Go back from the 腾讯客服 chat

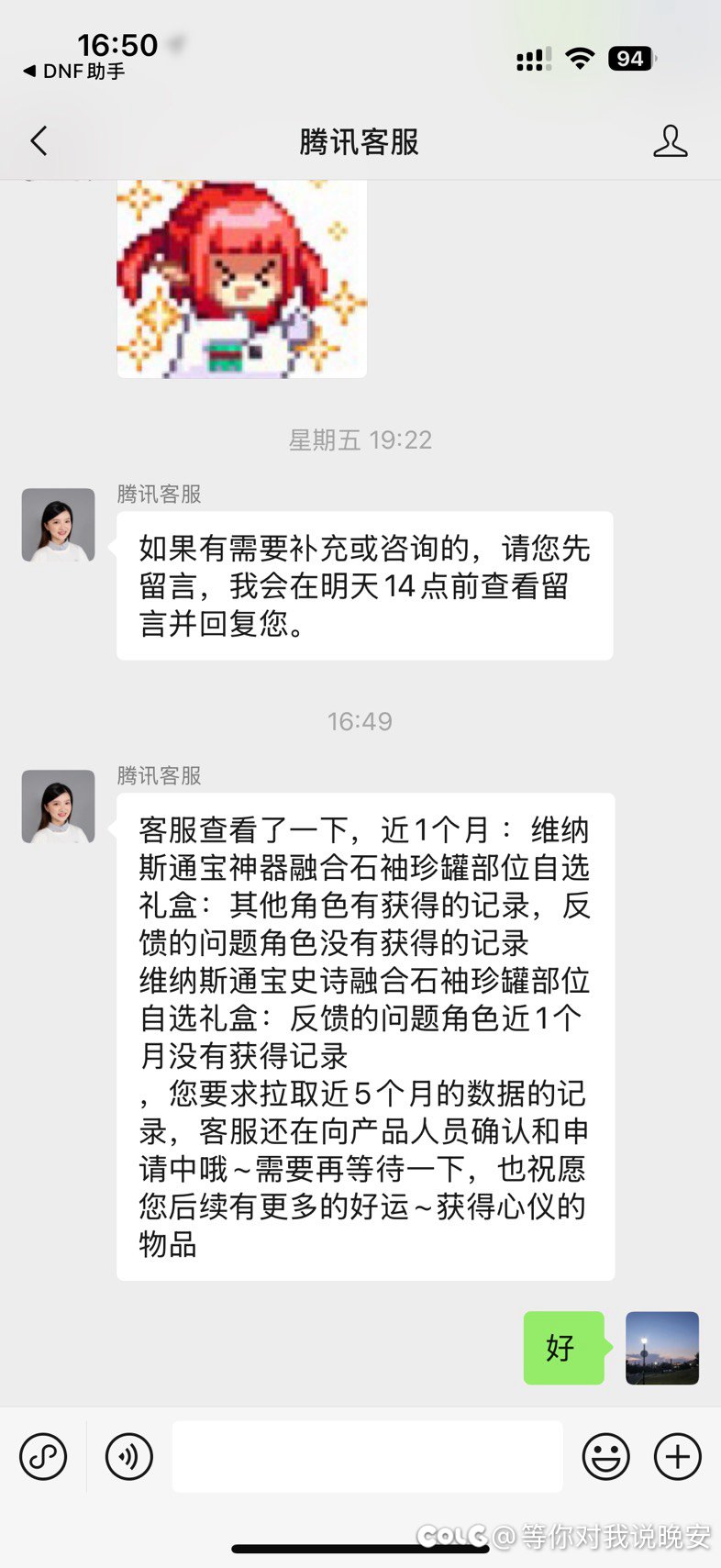click(x=39, y=141)
